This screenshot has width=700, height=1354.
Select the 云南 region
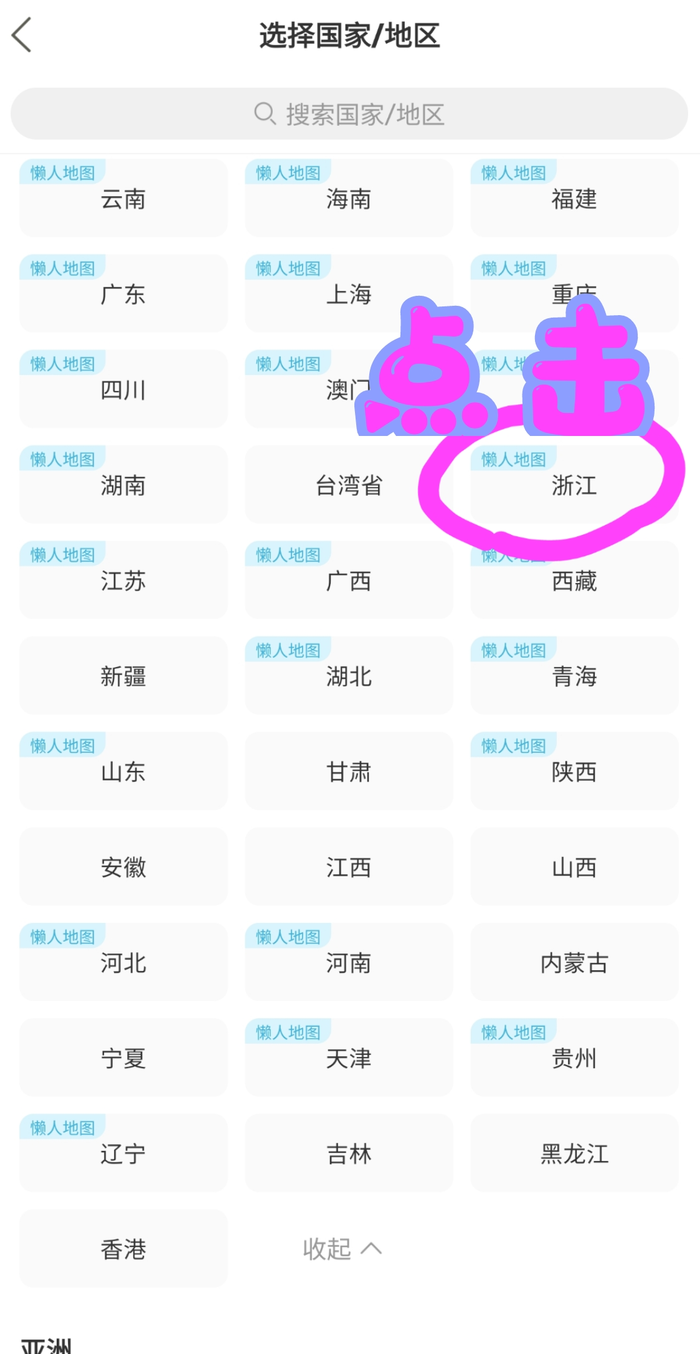123,199
